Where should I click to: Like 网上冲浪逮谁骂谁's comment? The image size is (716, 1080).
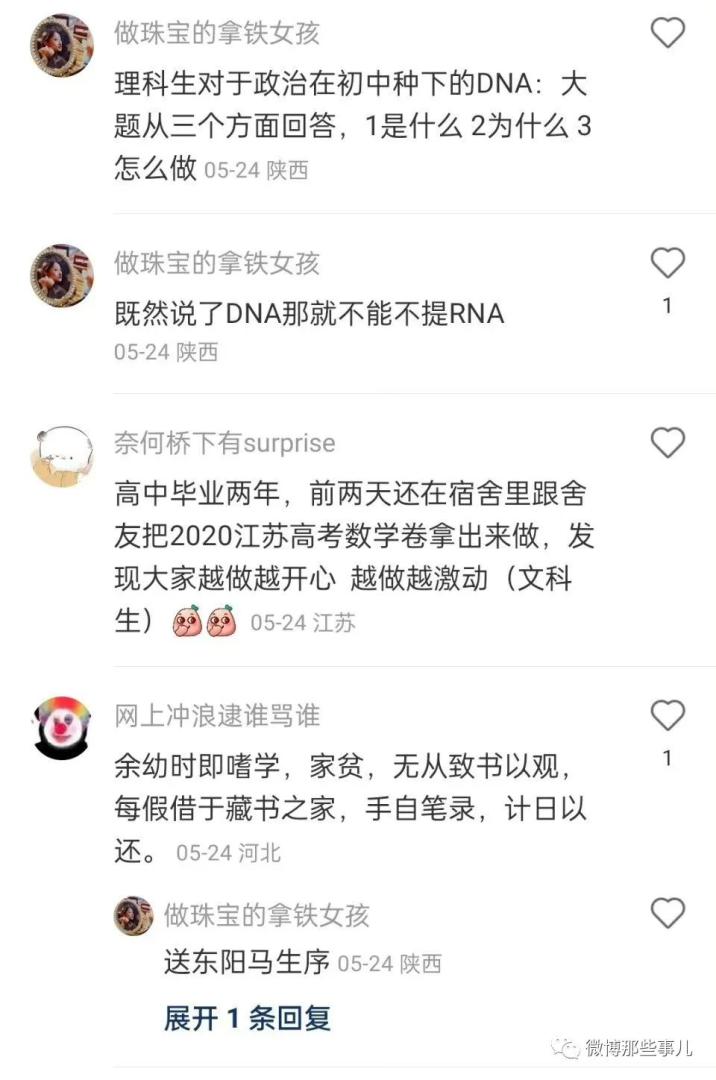[667, 715]
